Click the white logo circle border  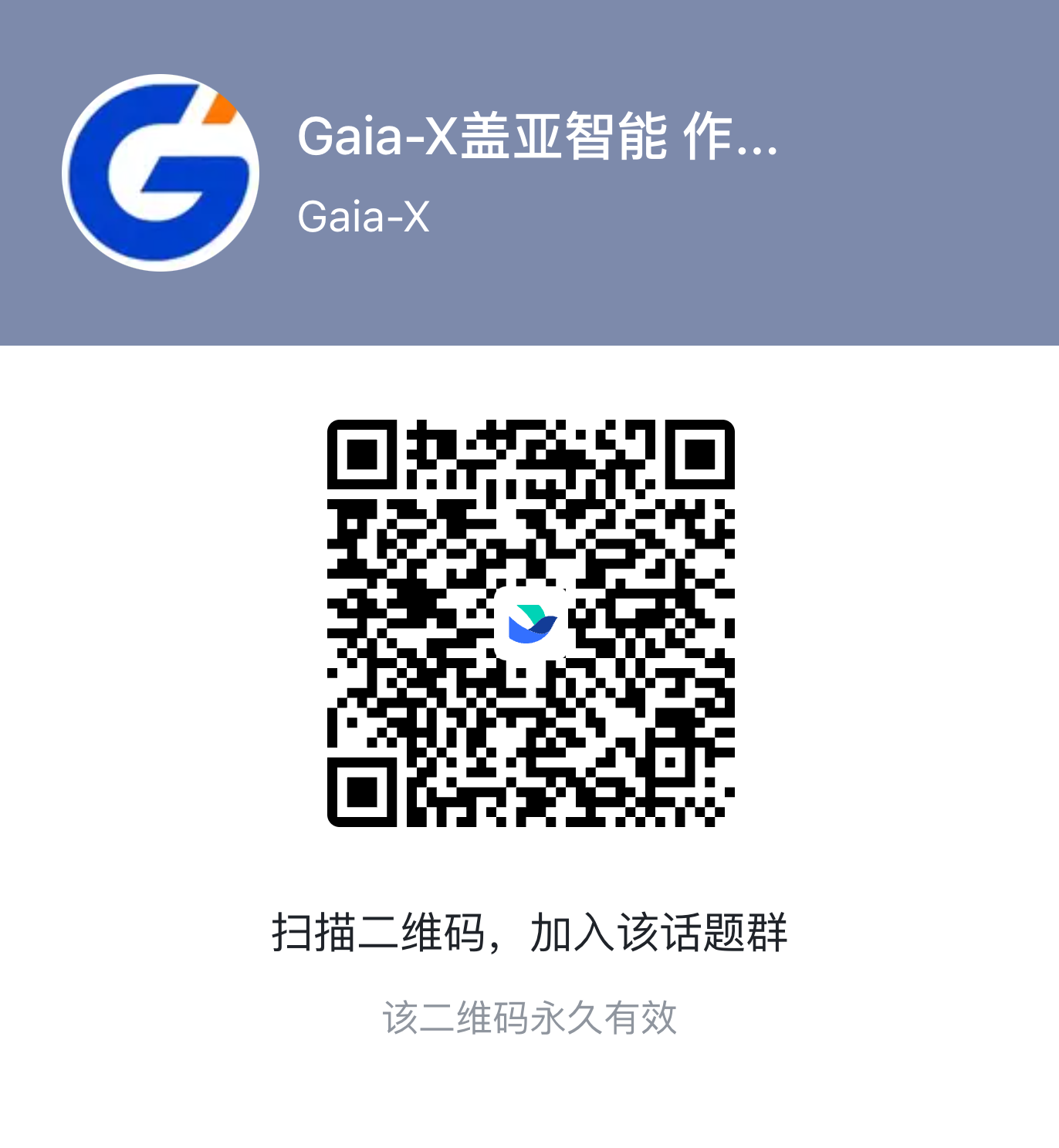pyautogui.click(x=160, y=76)
